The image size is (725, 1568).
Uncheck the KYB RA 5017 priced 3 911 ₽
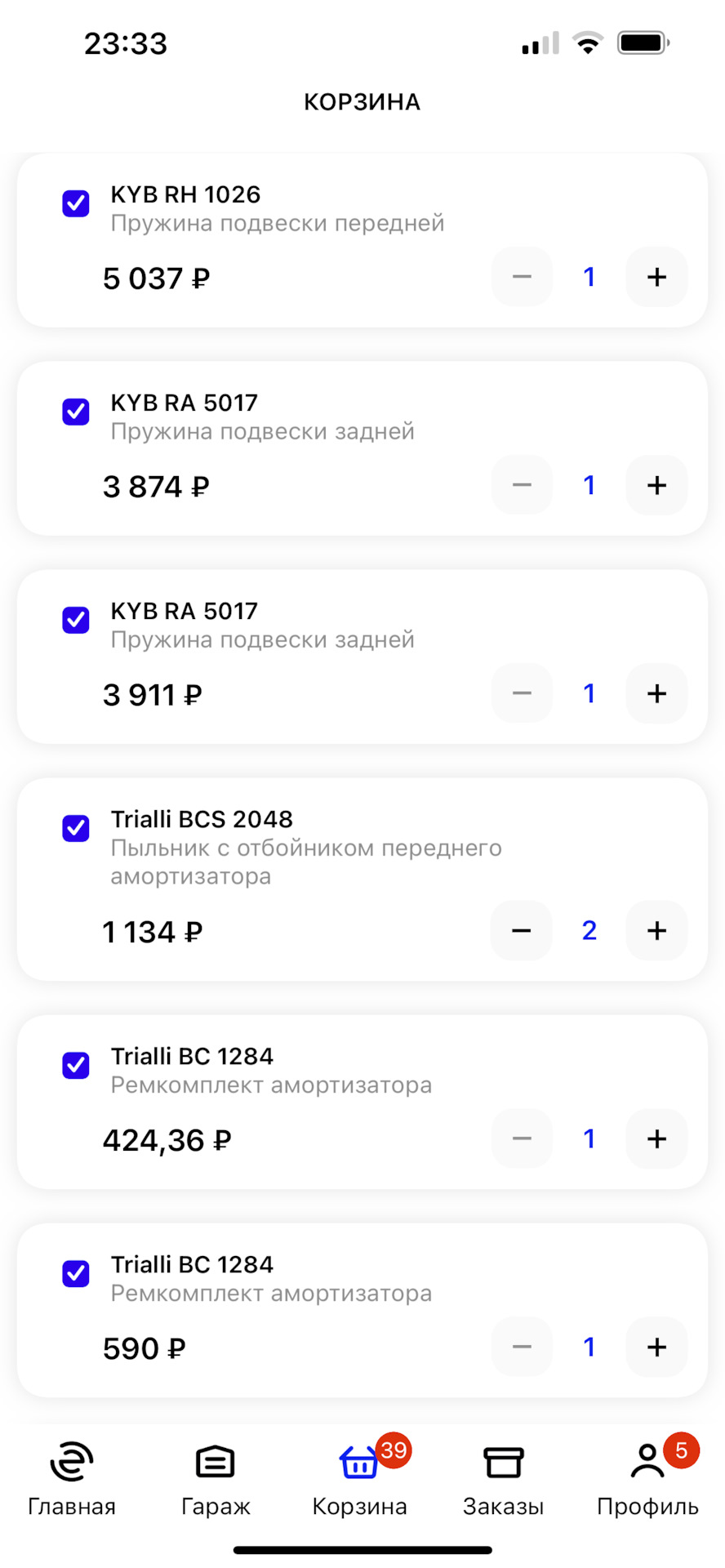coord(75,621)
